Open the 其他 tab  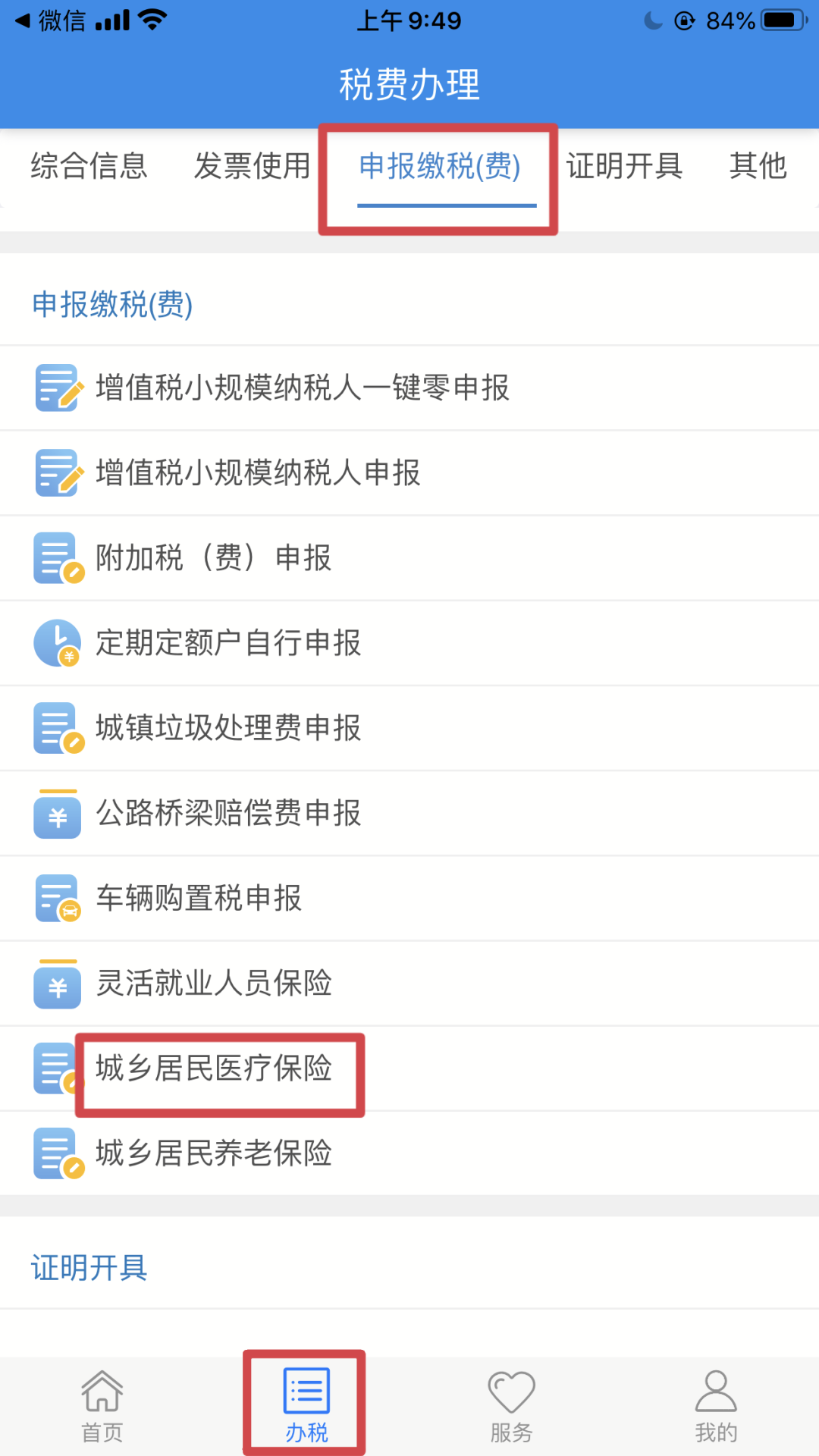pos(758,166)
